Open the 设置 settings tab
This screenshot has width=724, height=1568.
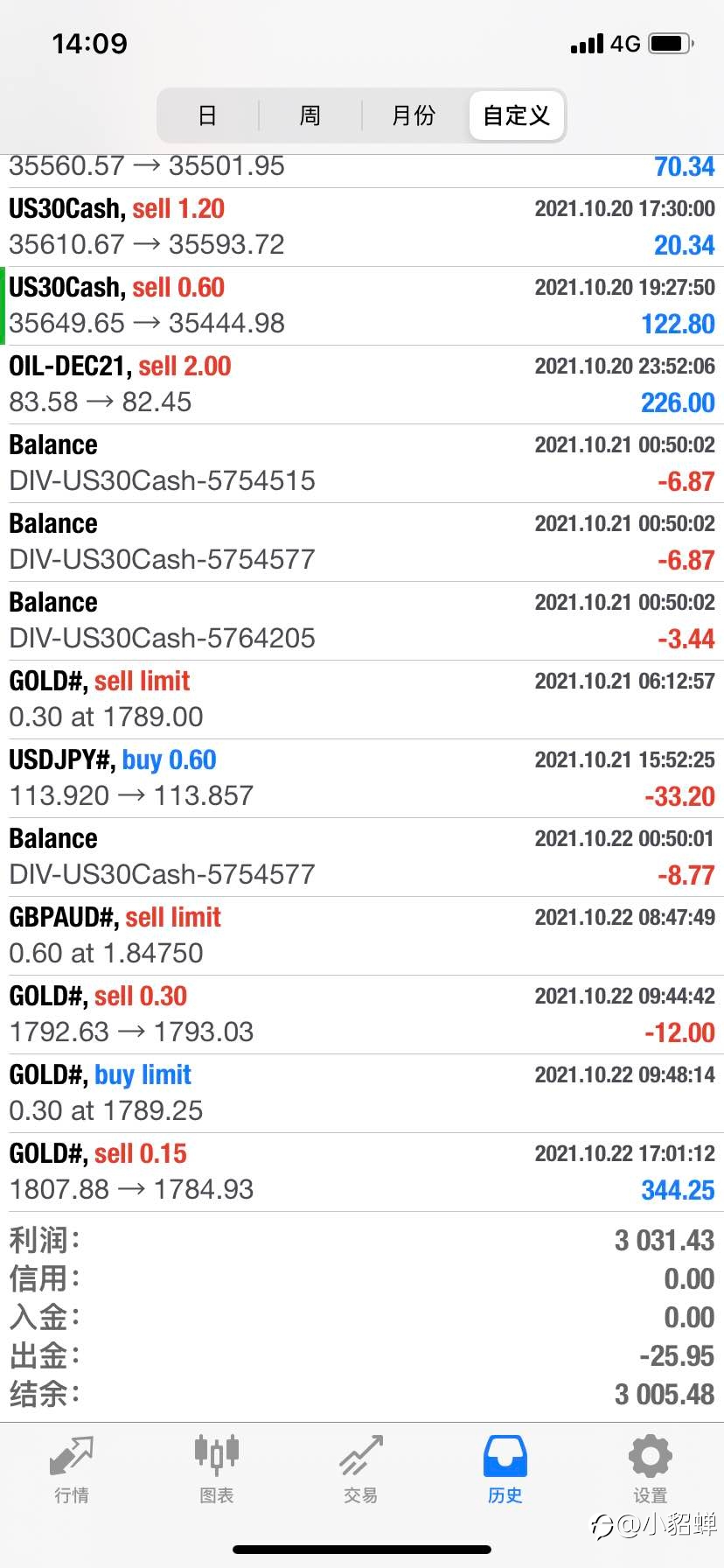click(650, 1470)
